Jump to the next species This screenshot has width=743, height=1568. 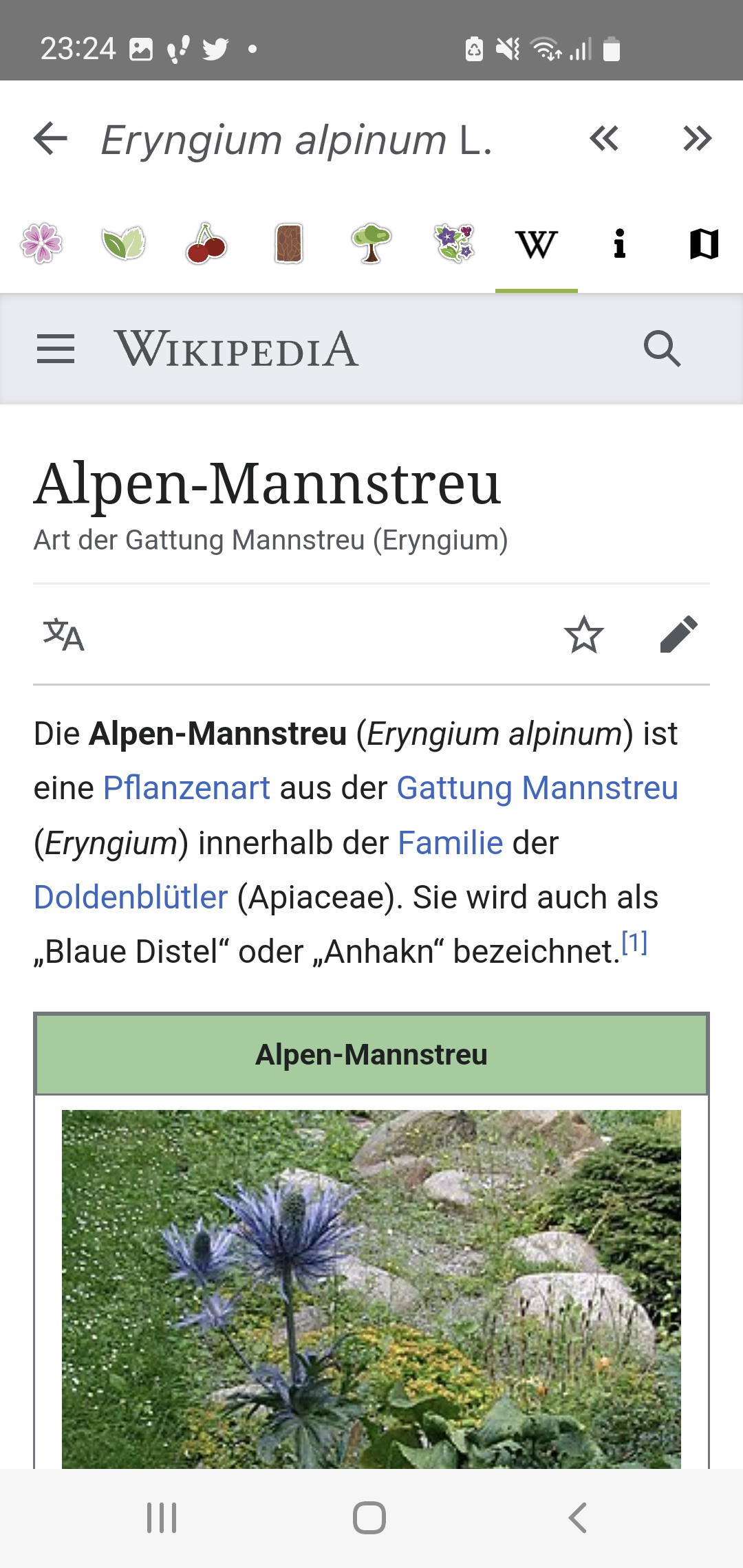(x=697, y=139)
